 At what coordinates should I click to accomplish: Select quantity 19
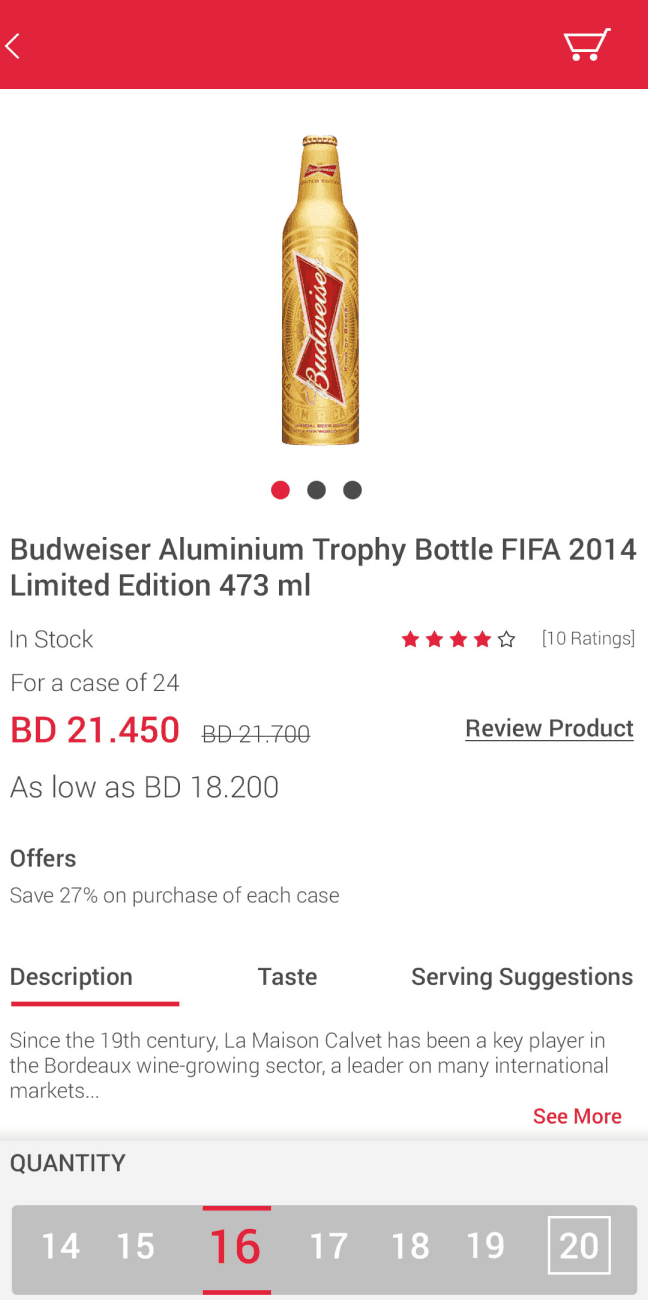click(x=485, y=1246)
